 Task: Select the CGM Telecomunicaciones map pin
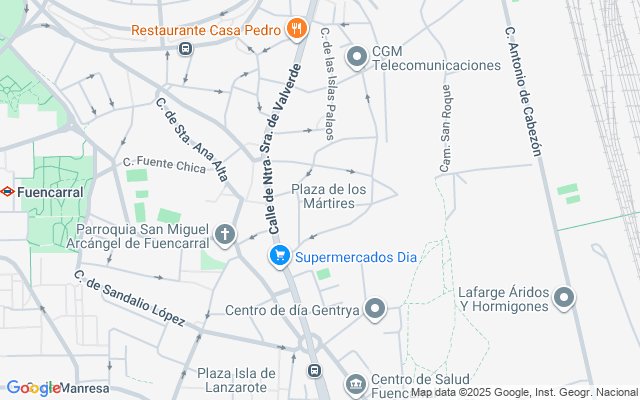click(357, 58)
